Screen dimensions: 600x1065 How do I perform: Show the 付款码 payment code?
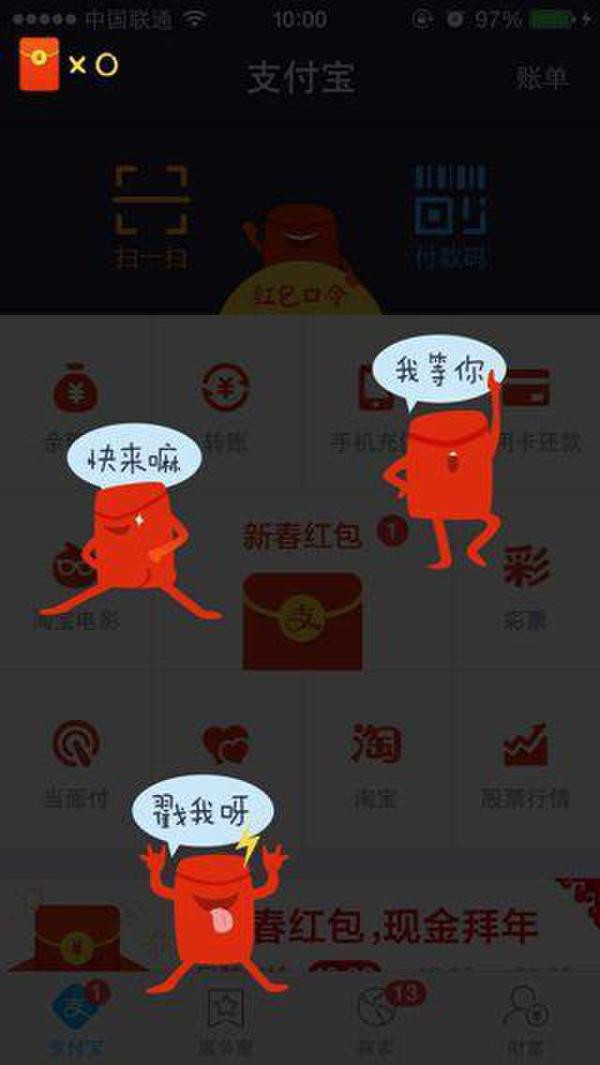point(450,217)
